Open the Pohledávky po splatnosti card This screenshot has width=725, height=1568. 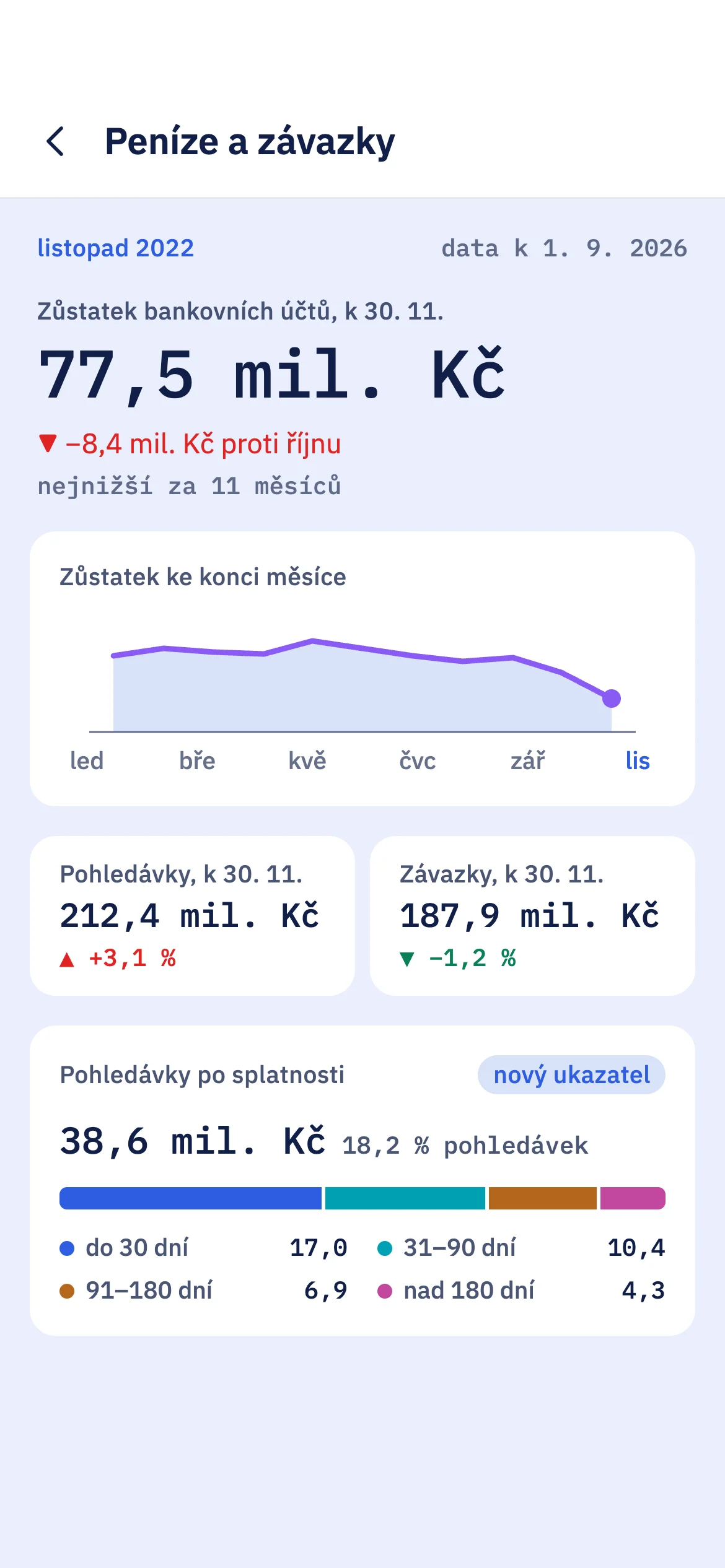(x=362, y=1180)
